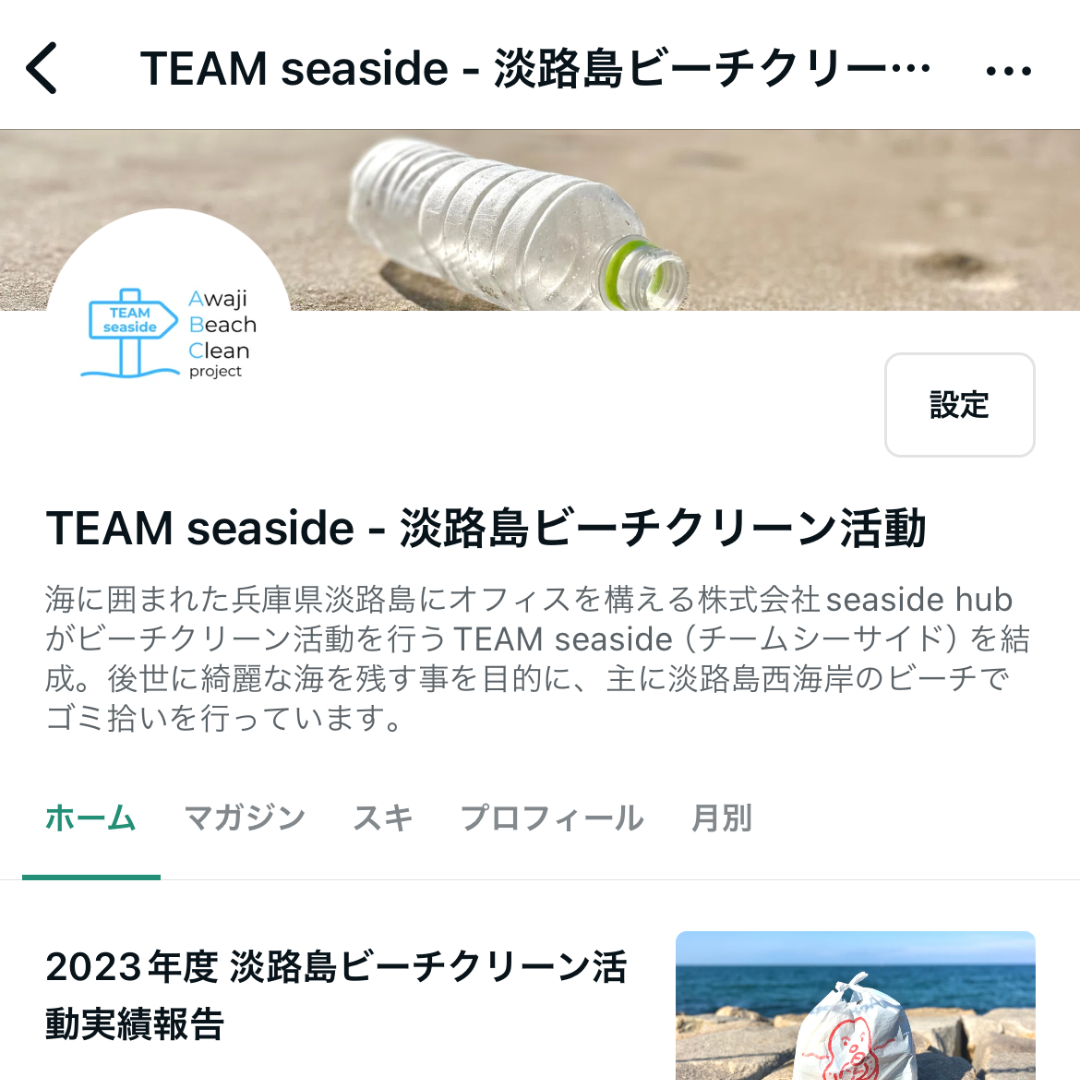Go back using the top arrow
Image resolution: width=1080 pixels, height=1080 pixels.
[x=42, y=69]
